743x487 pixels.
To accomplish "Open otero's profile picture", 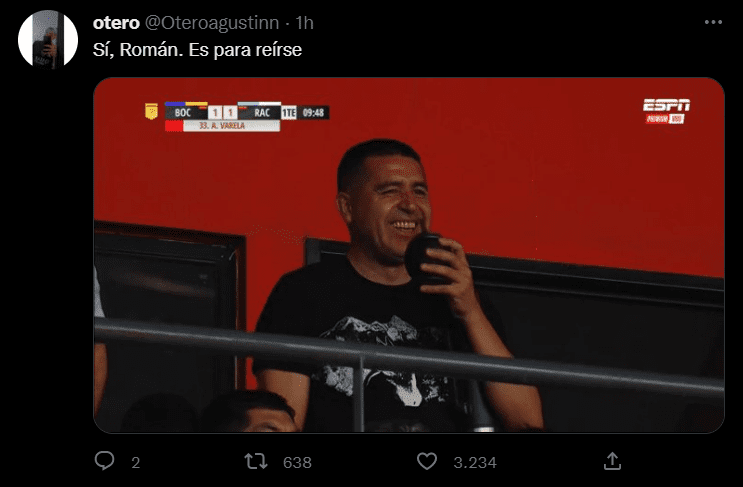I will [48, 39].
